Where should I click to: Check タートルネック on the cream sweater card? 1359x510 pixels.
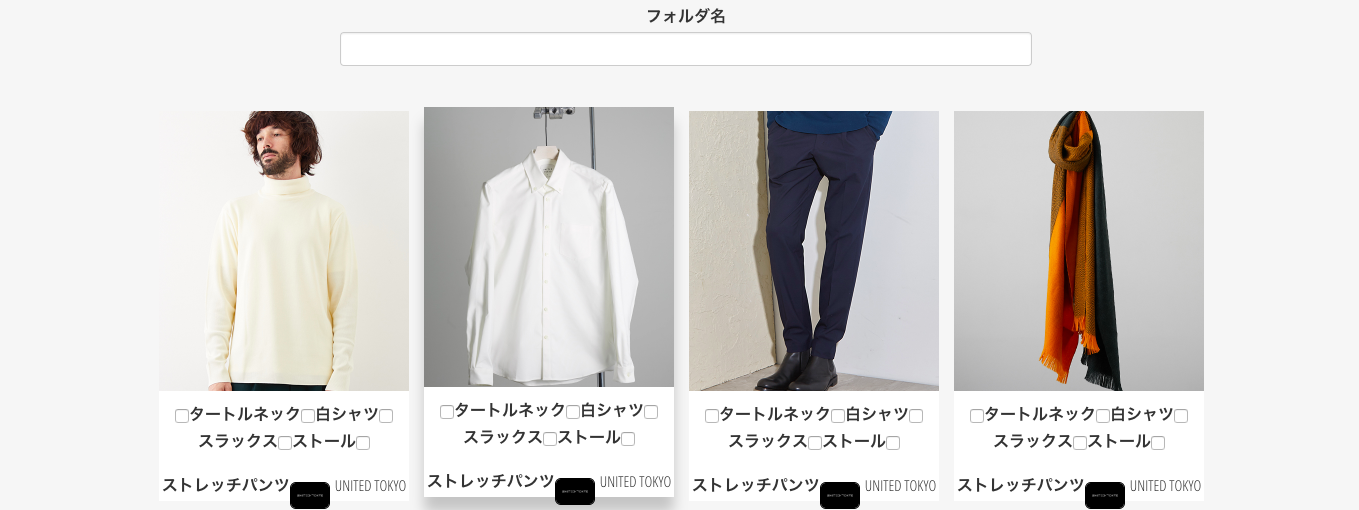click(x=182, y=416)
